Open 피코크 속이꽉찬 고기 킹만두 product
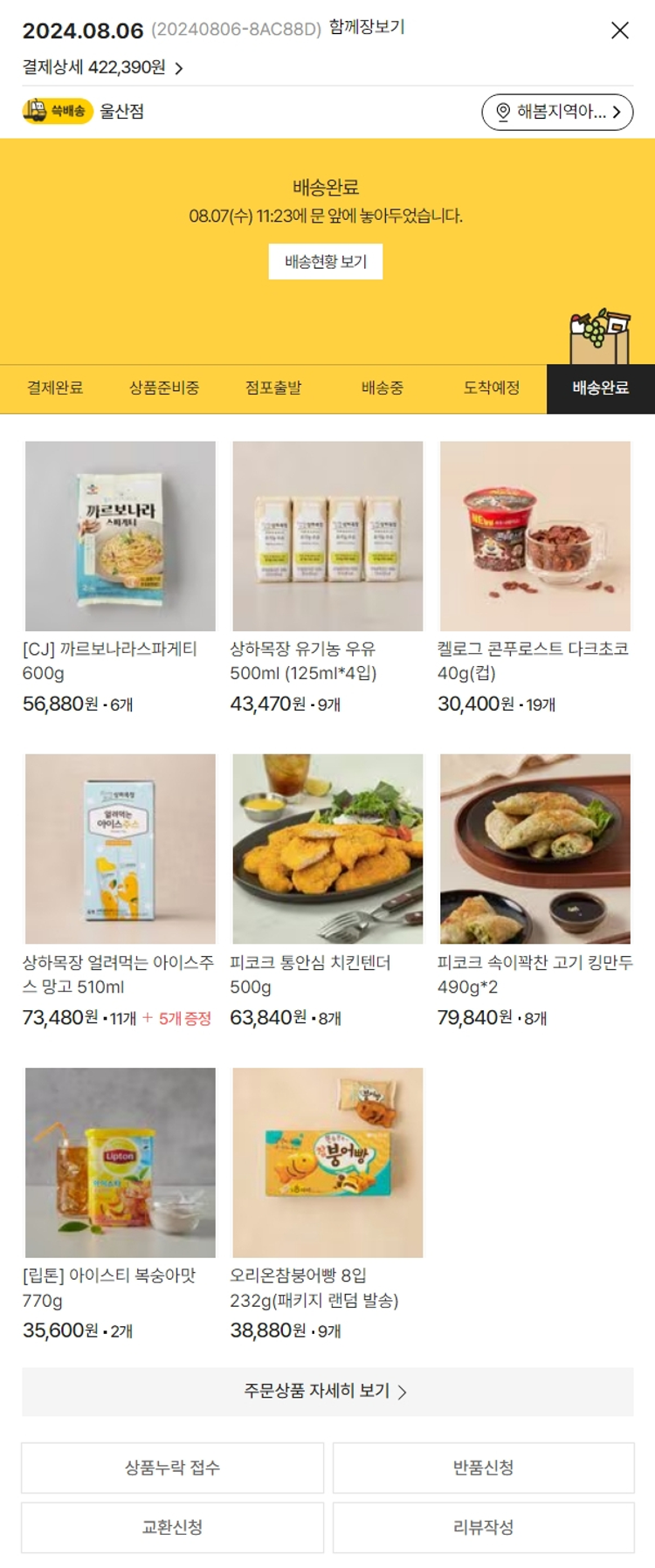 [535, 849]
